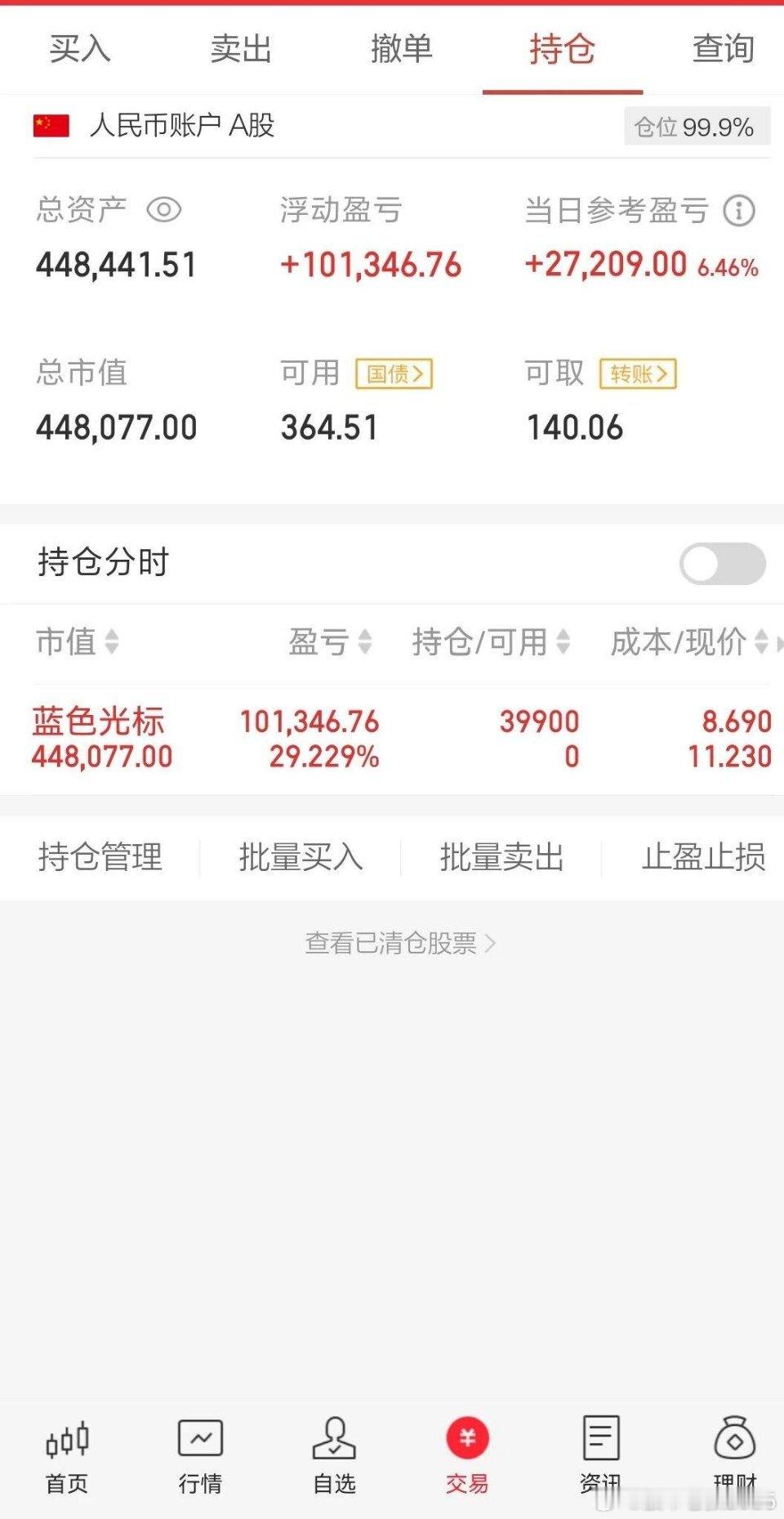Screen dimensions: 784x1519
Task: View cleared stocks via 查看已清仓股票
Action: pos(390,942)
